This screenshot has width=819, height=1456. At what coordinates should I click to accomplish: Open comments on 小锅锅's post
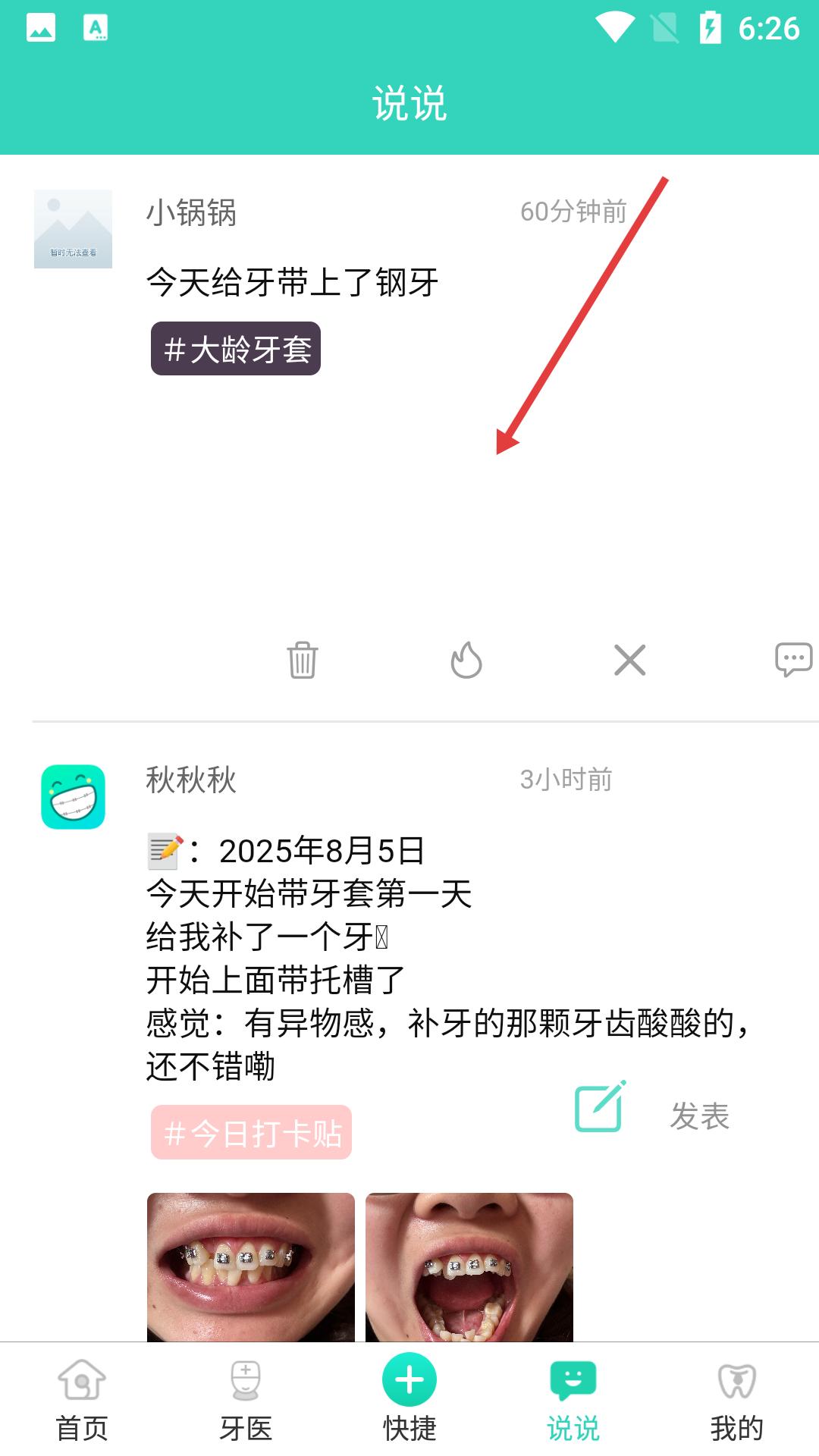tap(793, 660)
